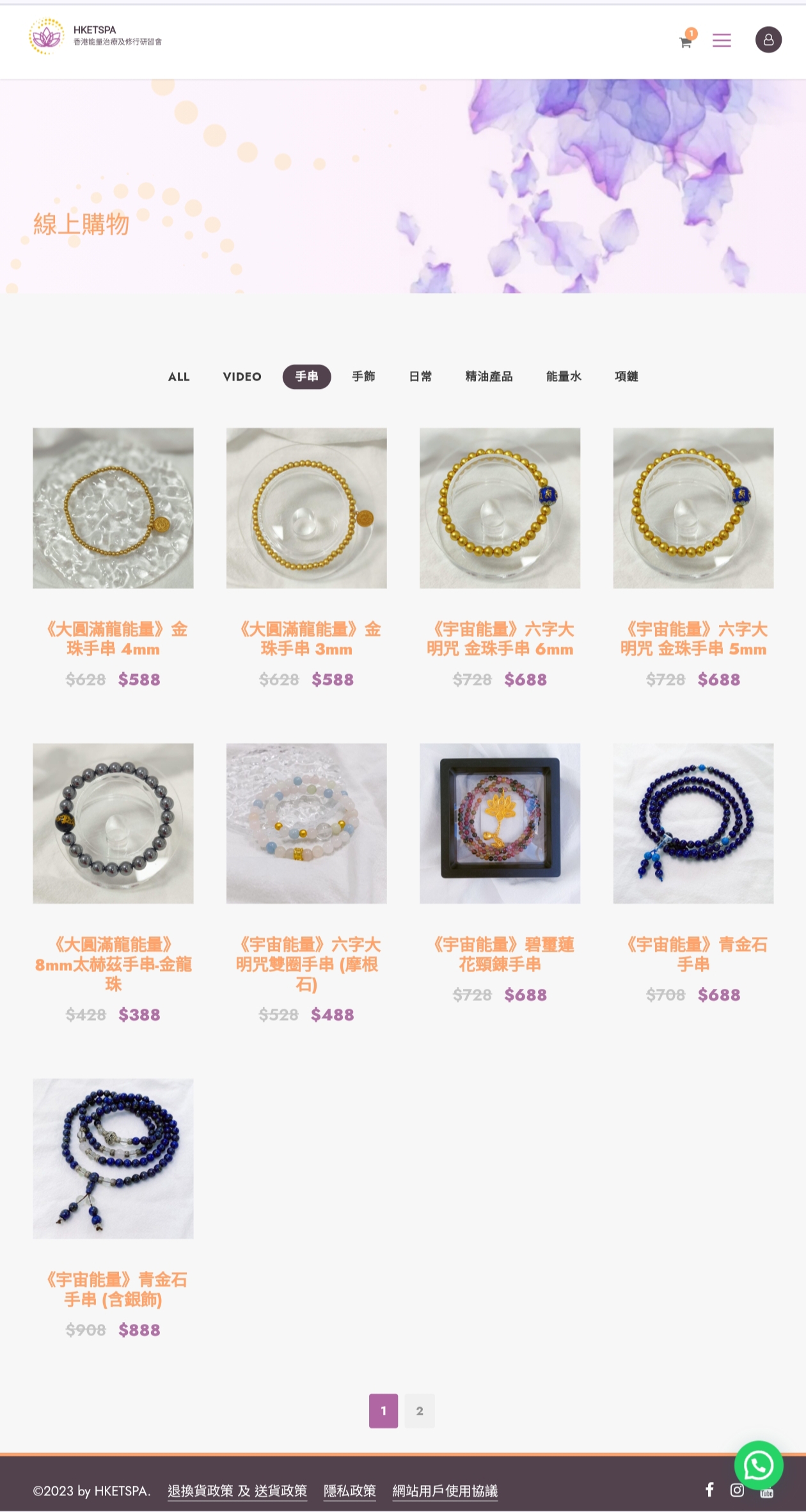Open the hamburger menu

pyautogui.click(x=722, y=40)
